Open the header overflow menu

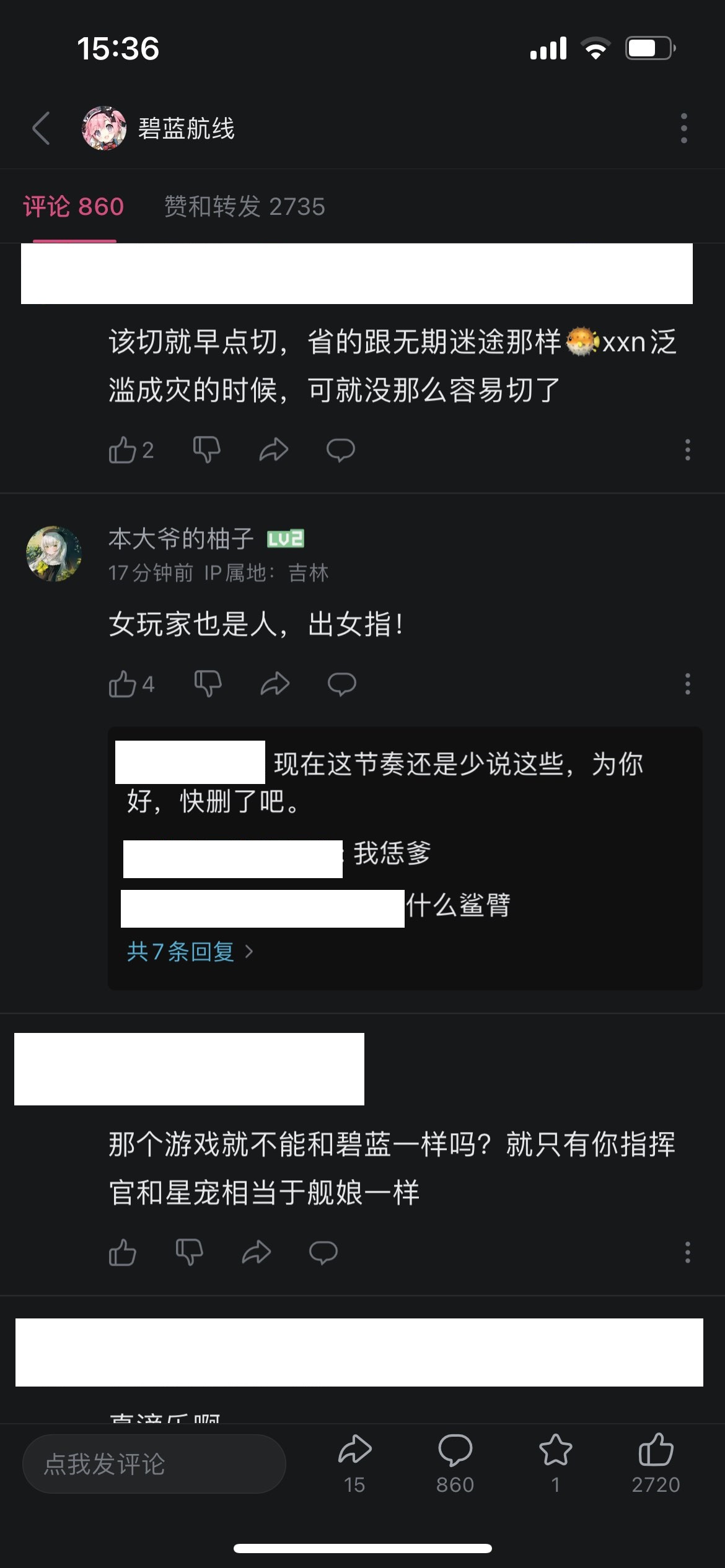click(683, 128)
